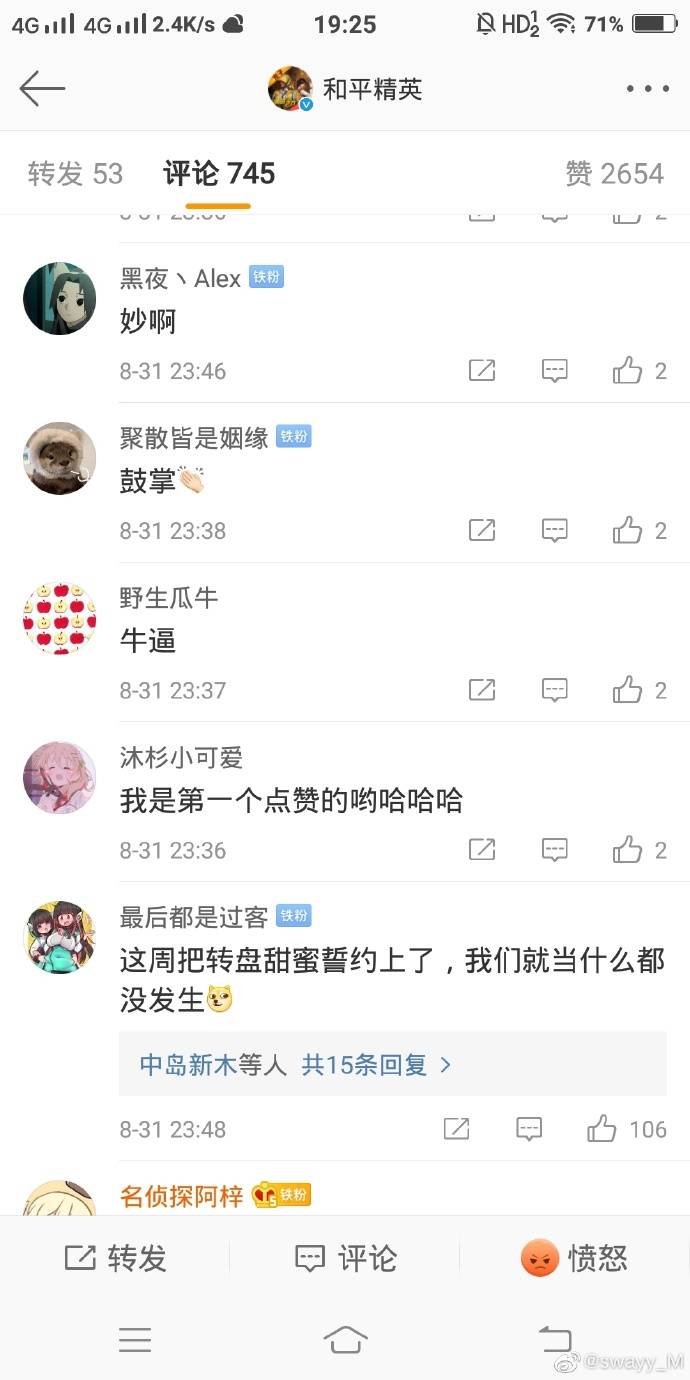Image resolution: width=690 pixels, height=1380 pixels.
Task: Like 聚散皆是姻缘's comment
Action: point(628,530)
